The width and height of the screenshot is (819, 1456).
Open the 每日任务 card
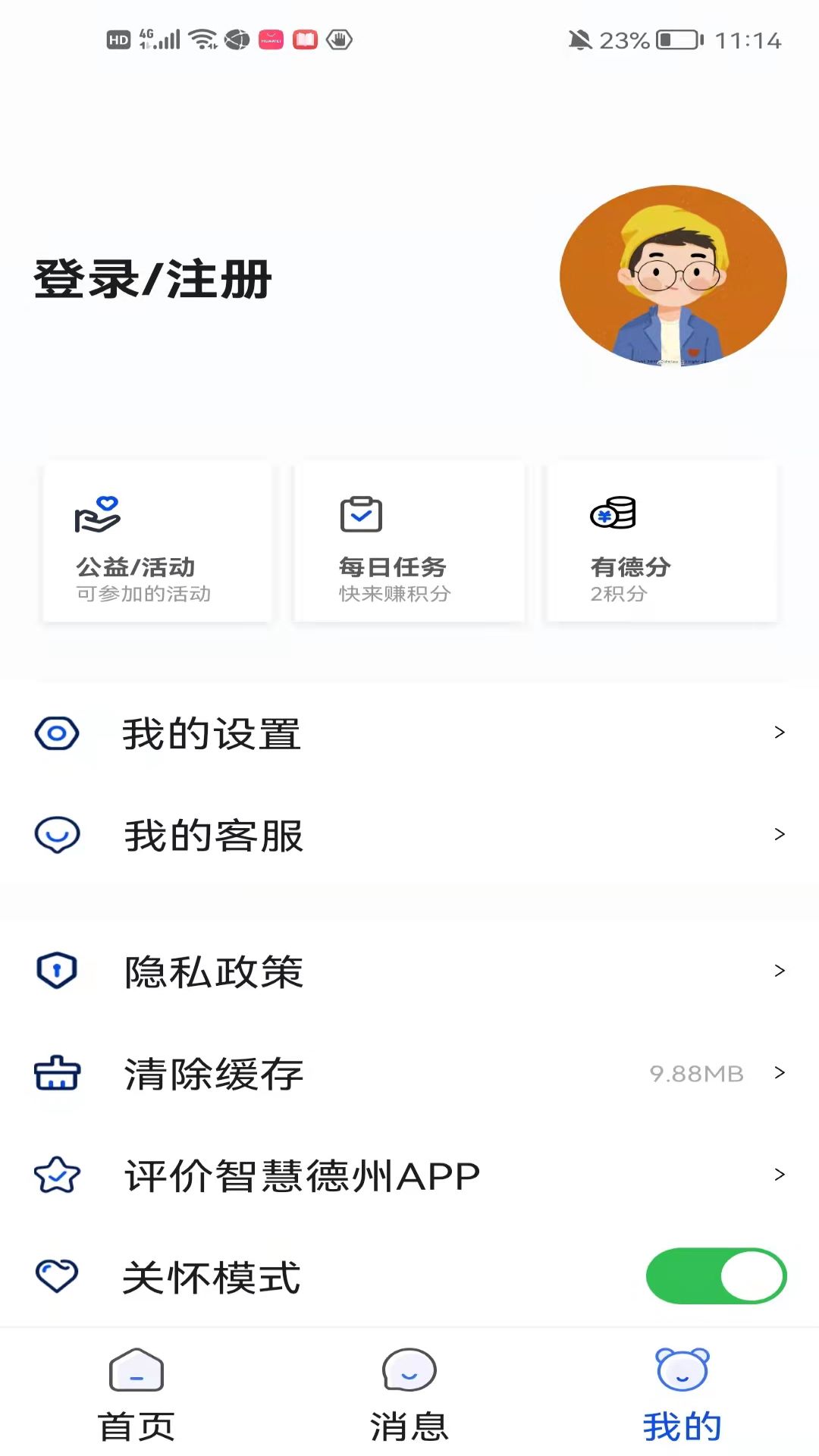(x=409, y=543)
